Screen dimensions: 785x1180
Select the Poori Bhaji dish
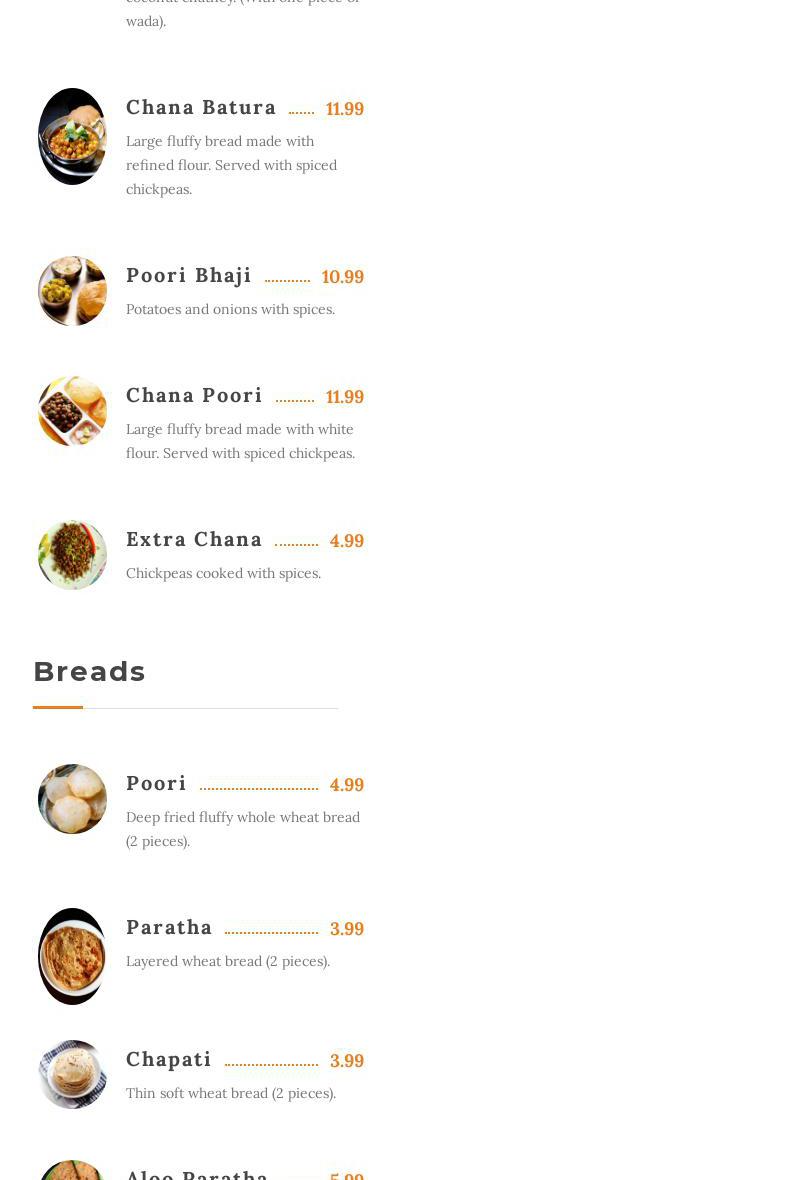189,275
